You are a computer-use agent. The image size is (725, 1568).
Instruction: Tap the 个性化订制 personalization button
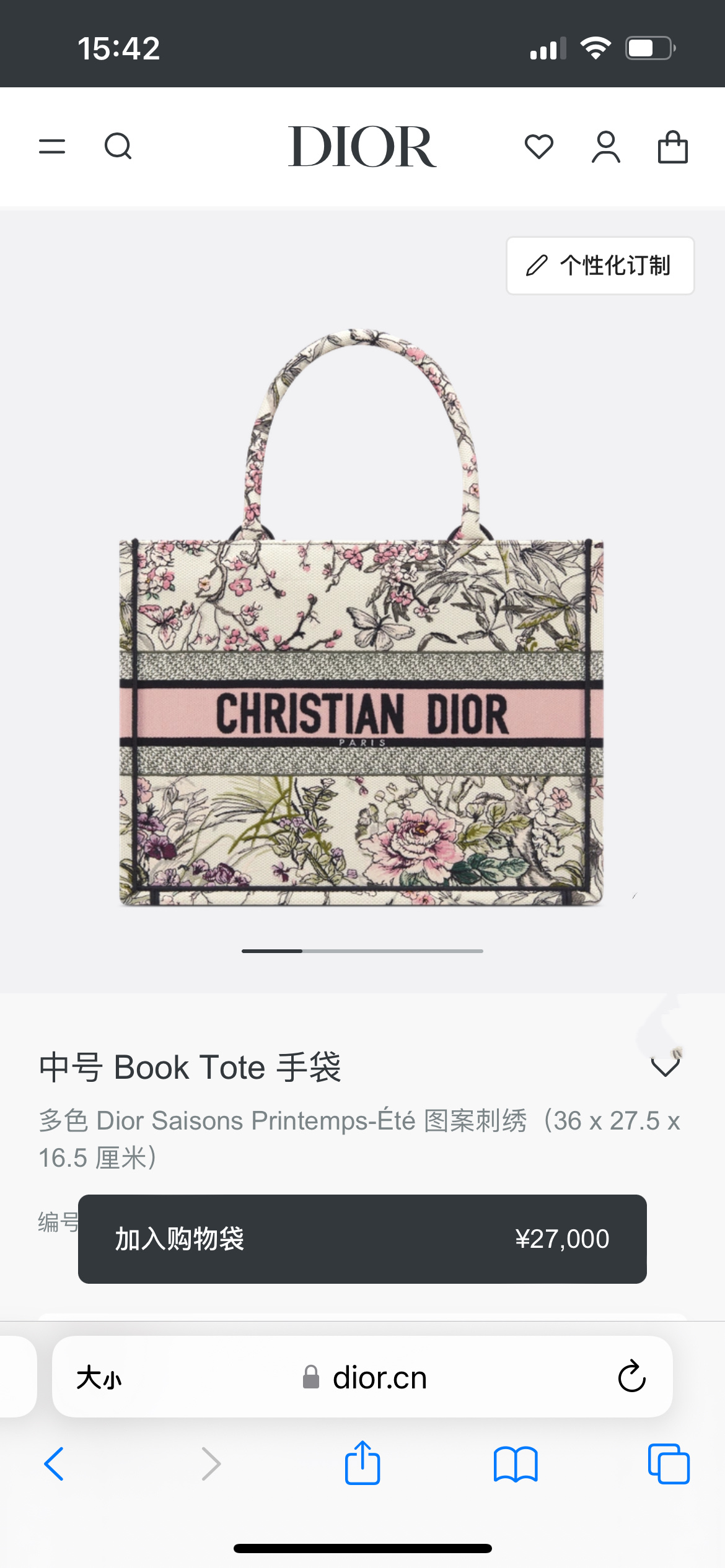click(x=600, y=266)
